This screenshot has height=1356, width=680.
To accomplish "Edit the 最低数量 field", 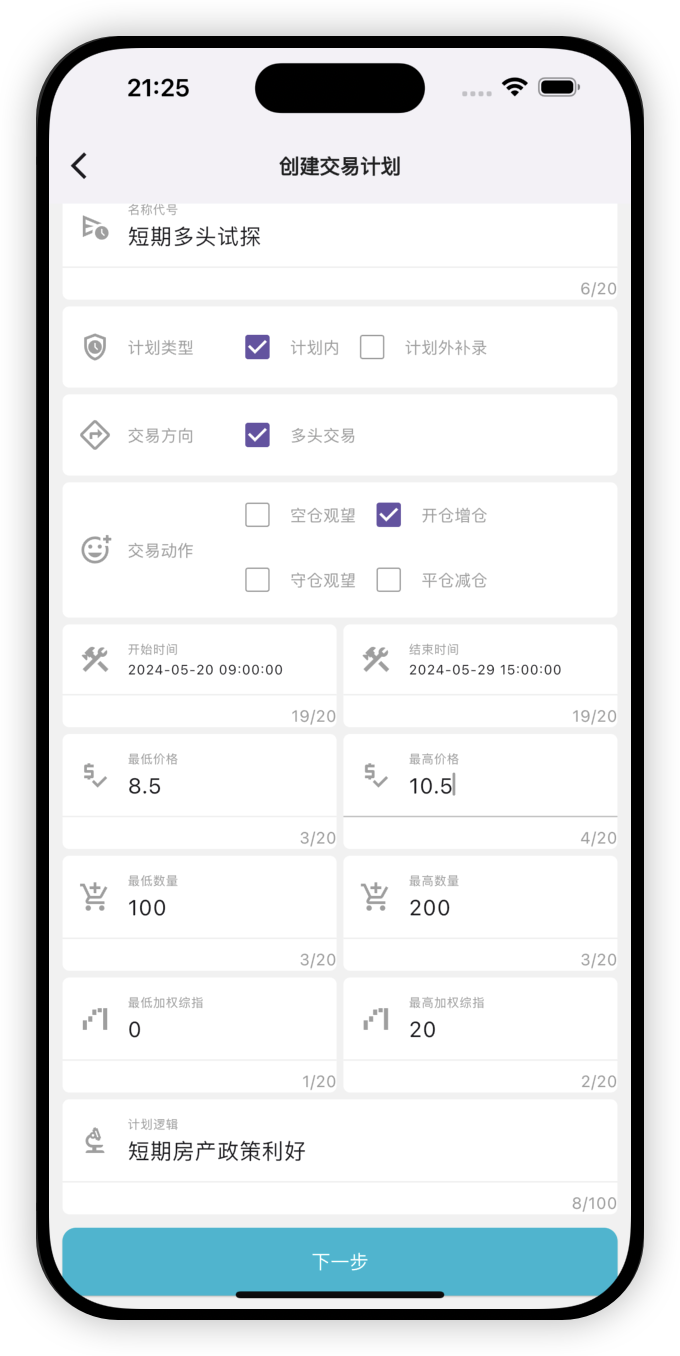I will 220,908.
